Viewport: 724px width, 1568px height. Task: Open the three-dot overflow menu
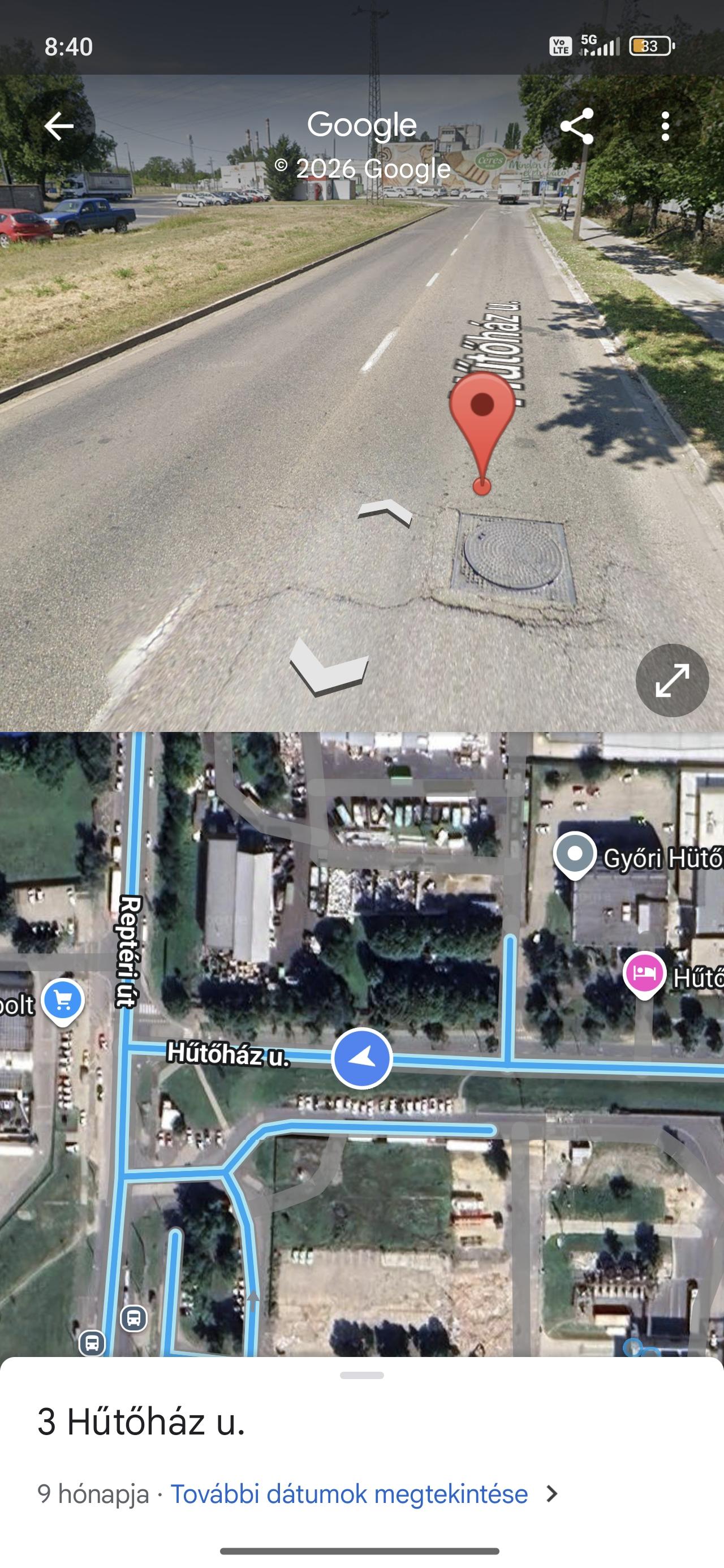665,126
